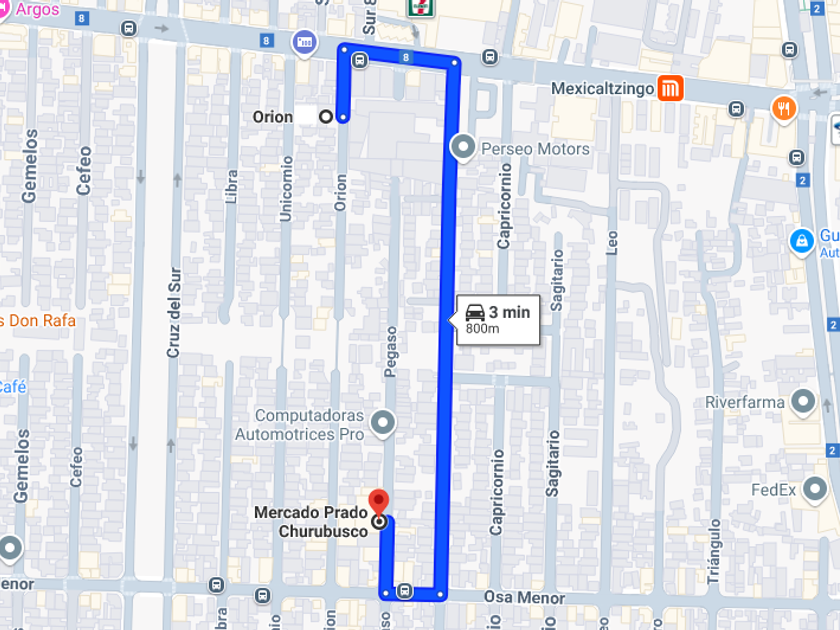Select the Orion starting point marker
The image size is (840, 630).
pos(326,117)
